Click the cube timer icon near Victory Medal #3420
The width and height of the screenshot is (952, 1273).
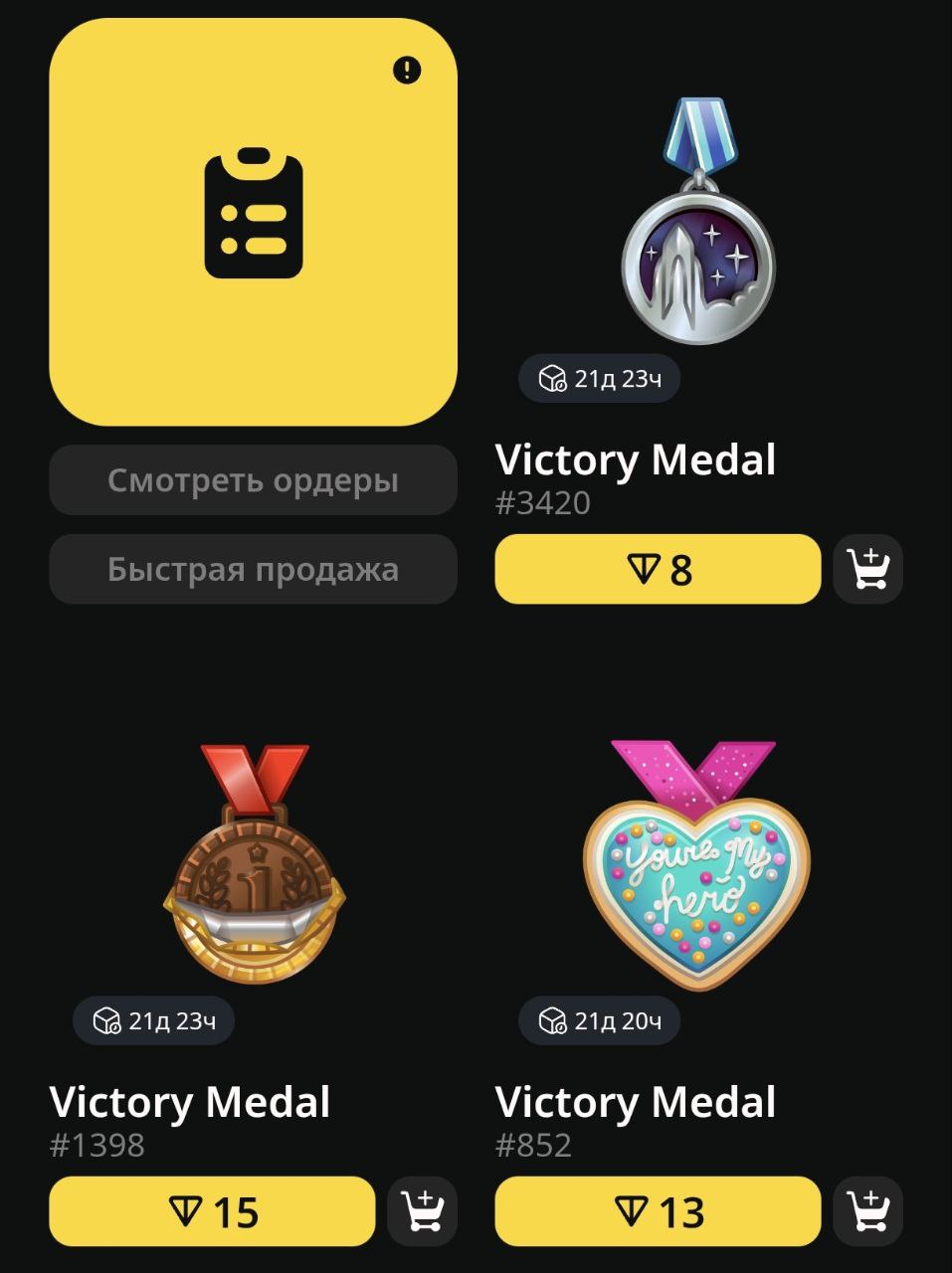tap(550, 378)
